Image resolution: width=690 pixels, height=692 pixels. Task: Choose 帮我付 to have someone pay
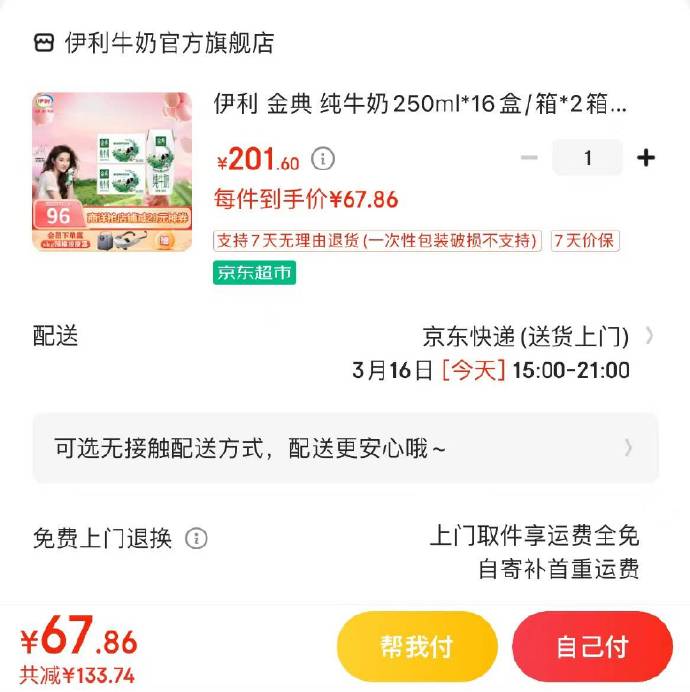(417, 646)
